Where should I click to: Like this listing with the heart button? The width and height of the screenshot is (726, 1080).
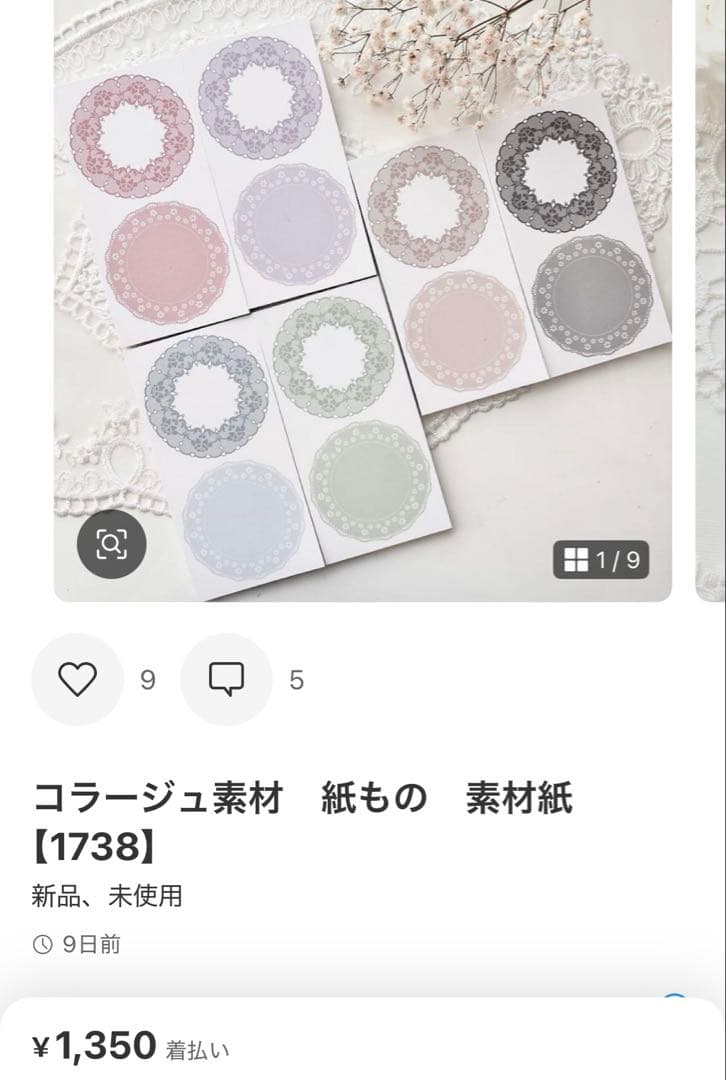[77, 680]
